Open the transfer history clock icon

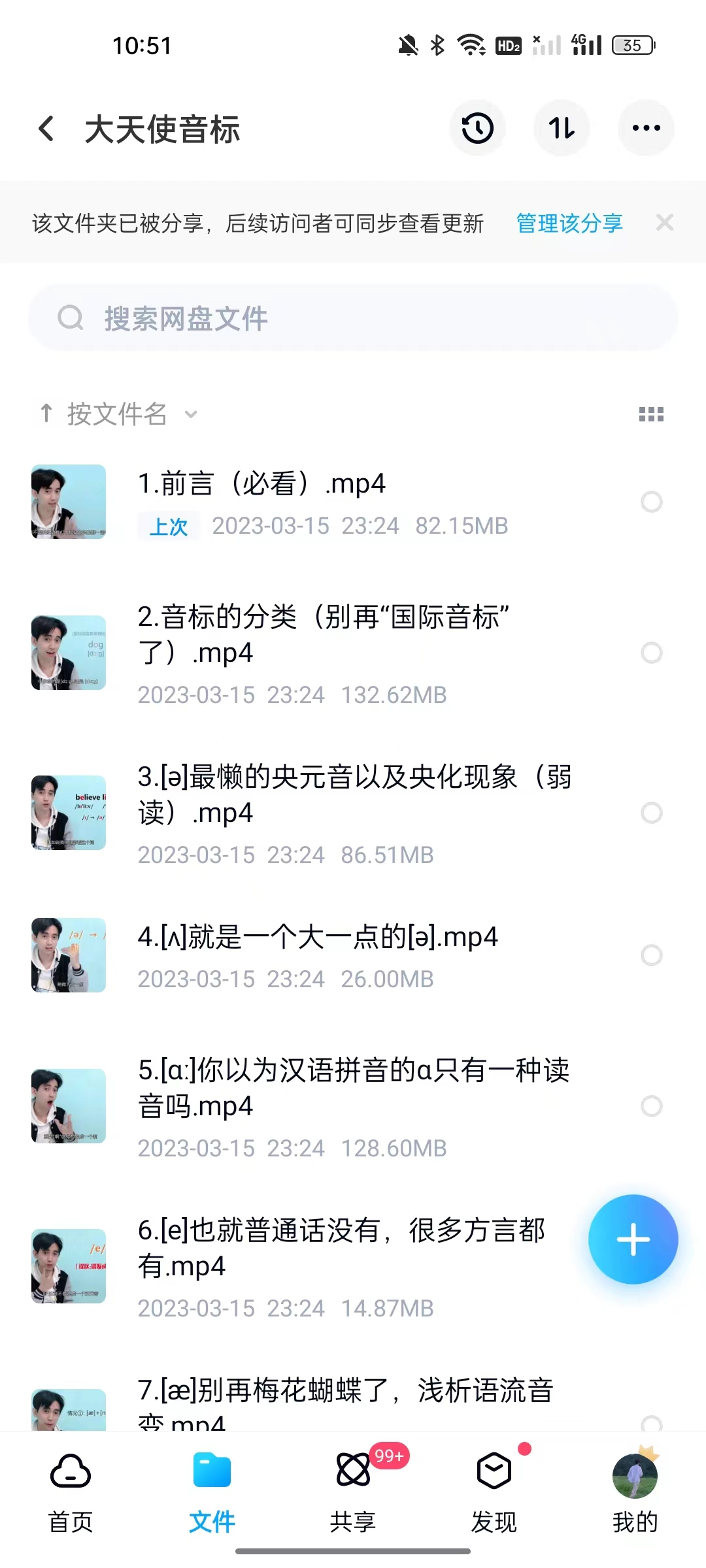pos(477,128)
